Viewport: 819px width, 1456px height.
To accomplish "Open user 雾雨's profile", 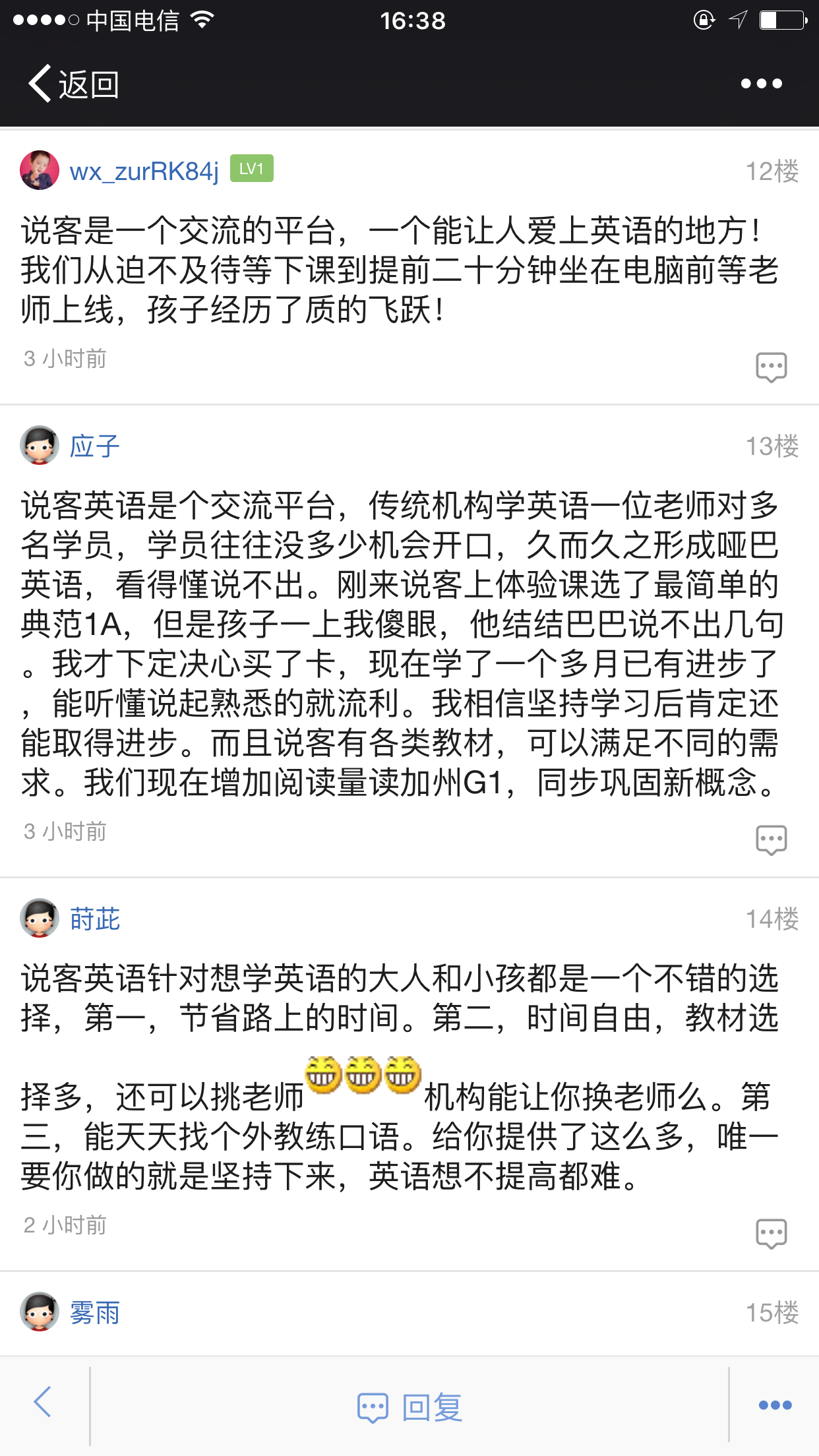I will (x=95, y=1312).
